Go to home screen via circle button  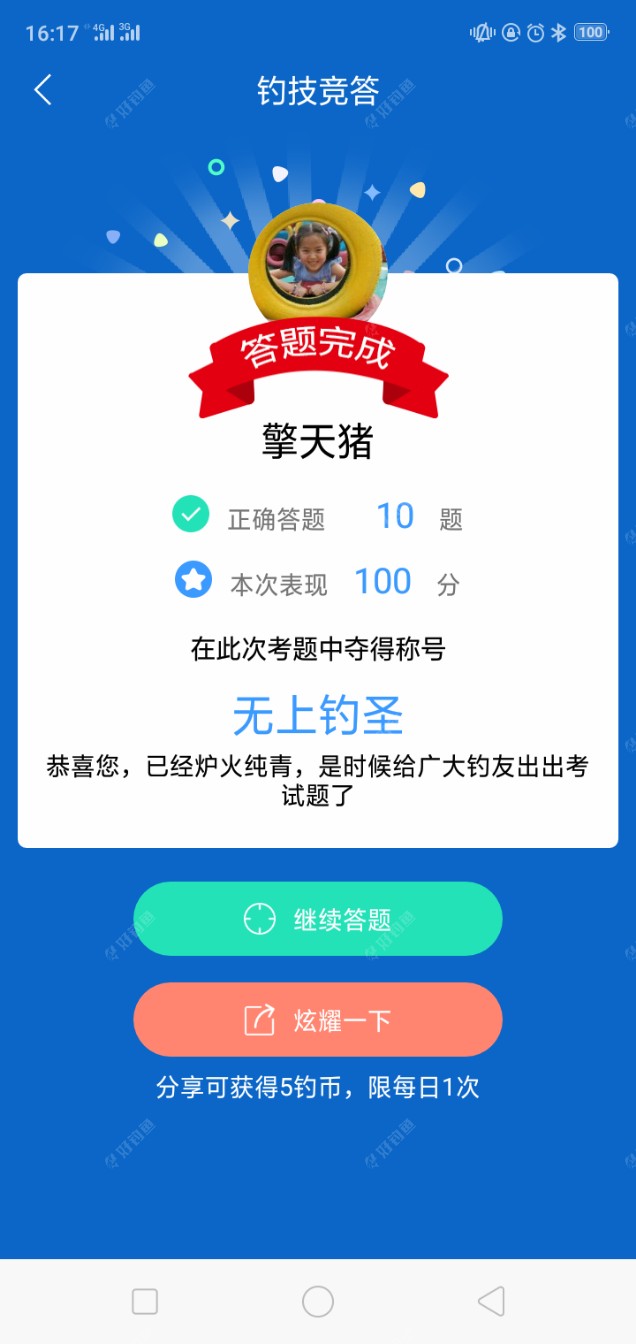pyautogui.click(x=318, y=1301)
